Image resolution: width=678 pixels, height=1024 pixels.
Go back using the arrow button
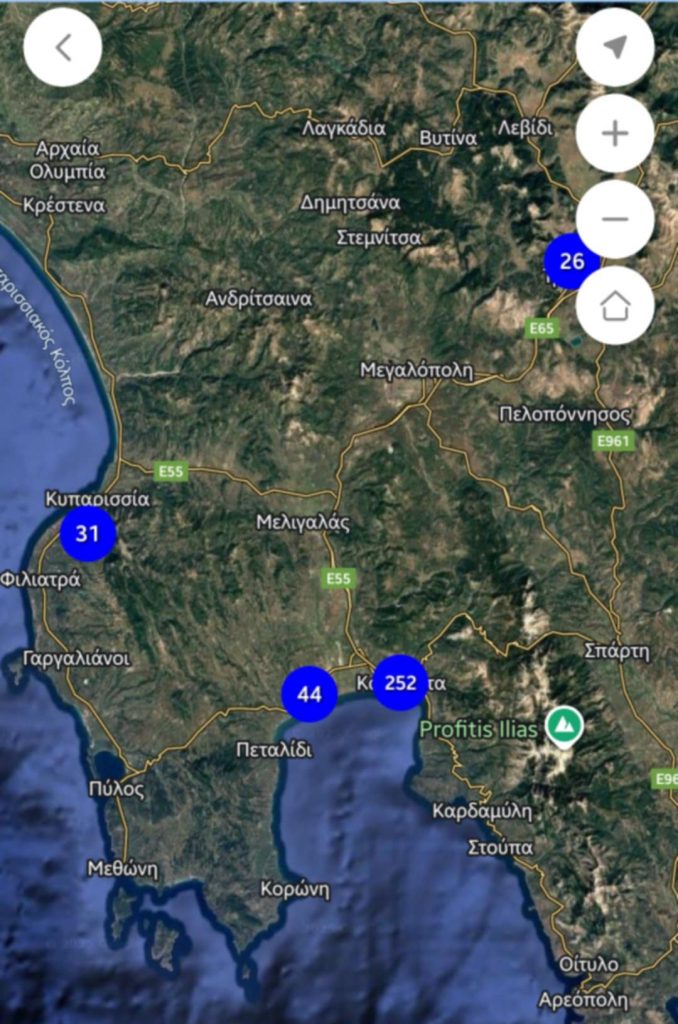[x=63, y=47]
